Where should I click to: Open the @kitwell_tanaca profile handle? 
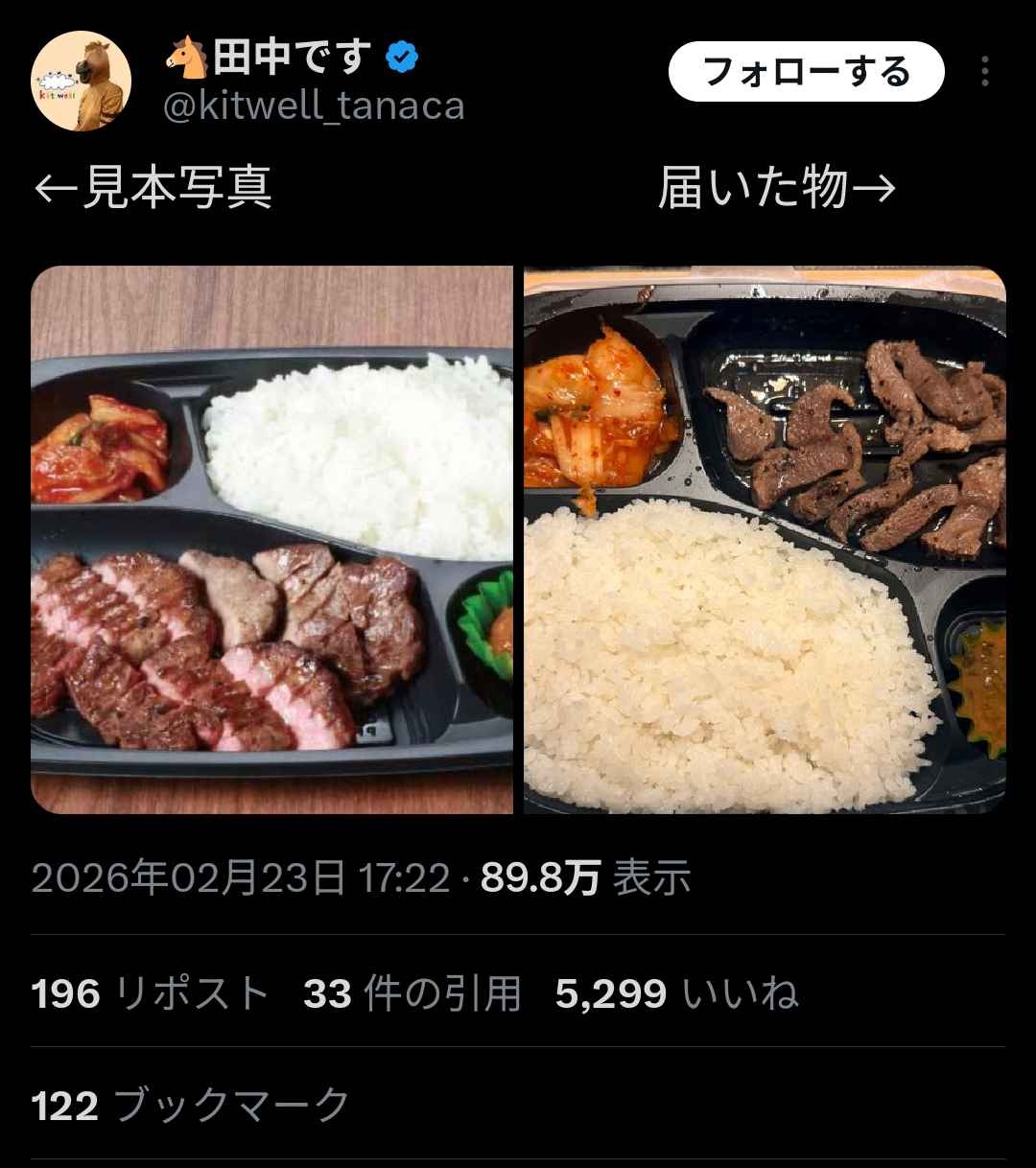(314, 105)
